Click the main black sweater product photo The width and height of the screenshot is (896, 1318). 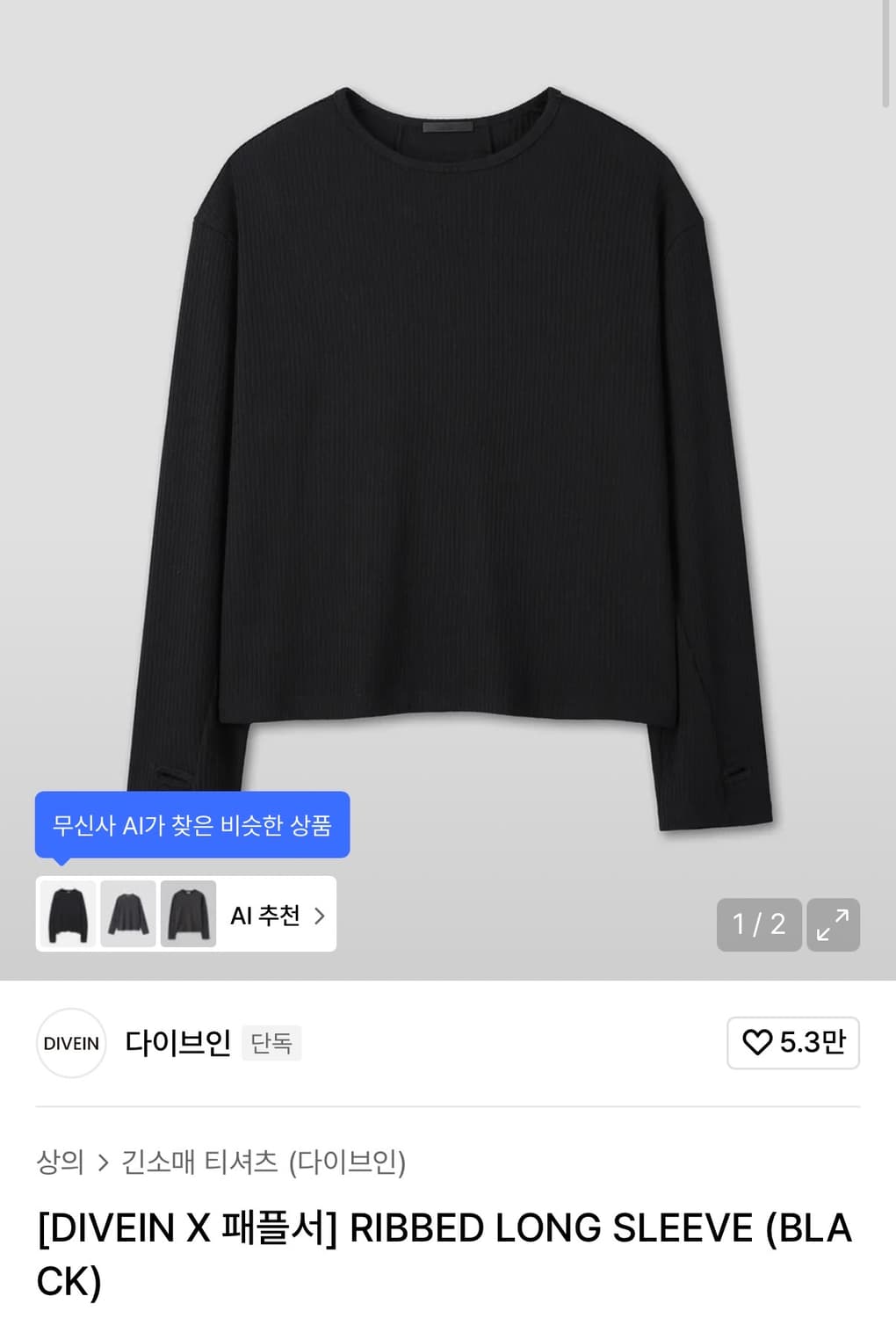(448, 439)
